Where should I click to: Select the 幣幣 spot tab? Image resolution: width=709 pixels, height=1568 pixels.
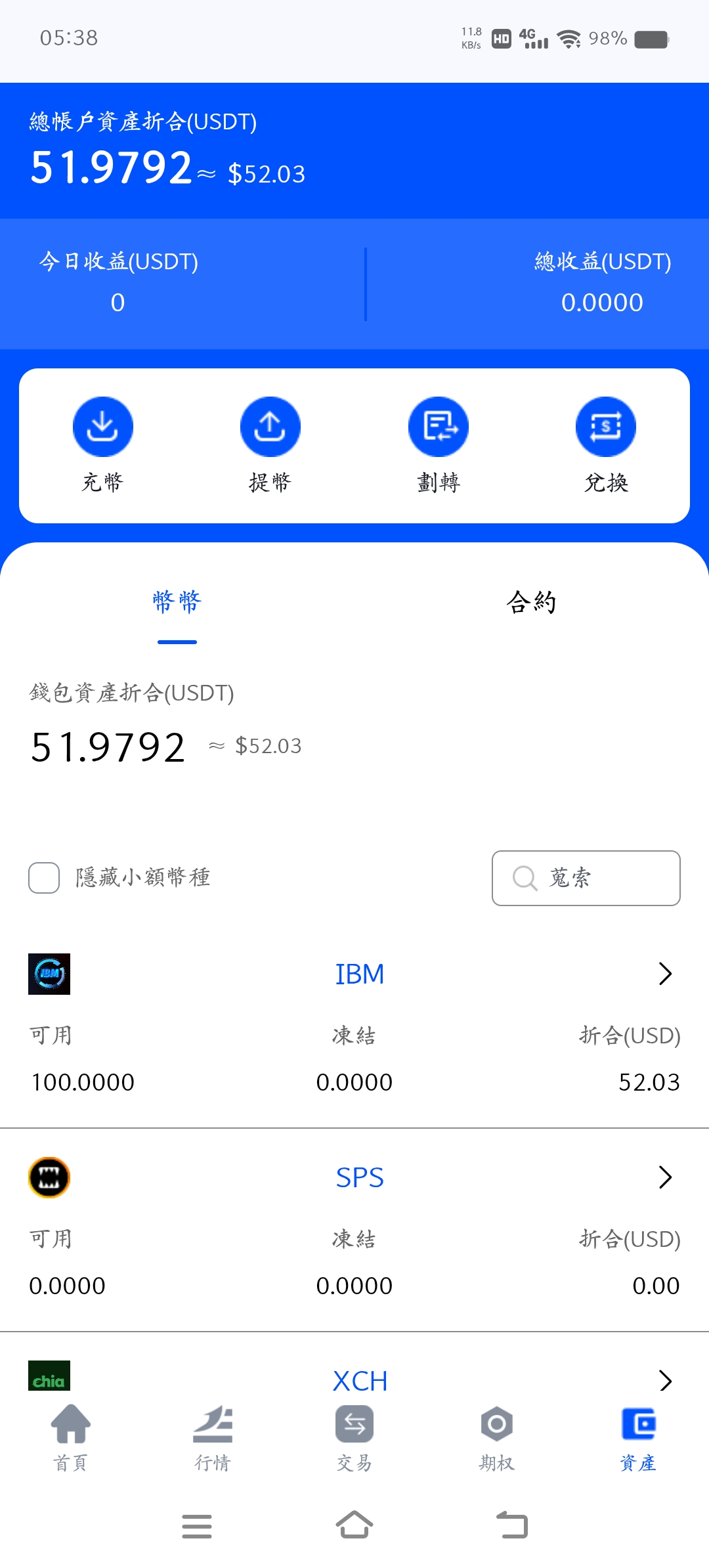[x=179, y=601]
